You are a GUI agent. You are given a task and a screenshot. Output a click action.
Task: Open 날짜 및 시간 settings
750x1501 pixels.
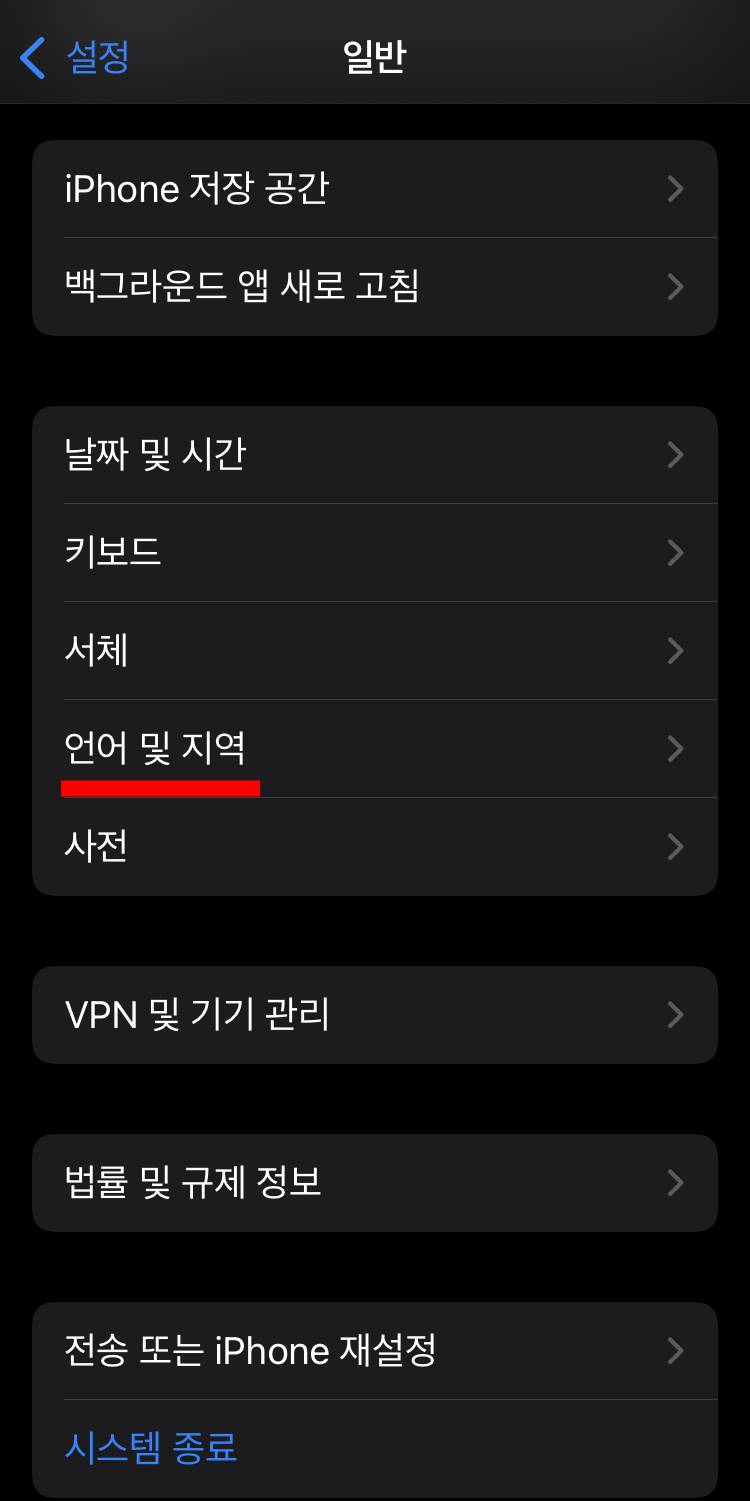click(375, 455)
